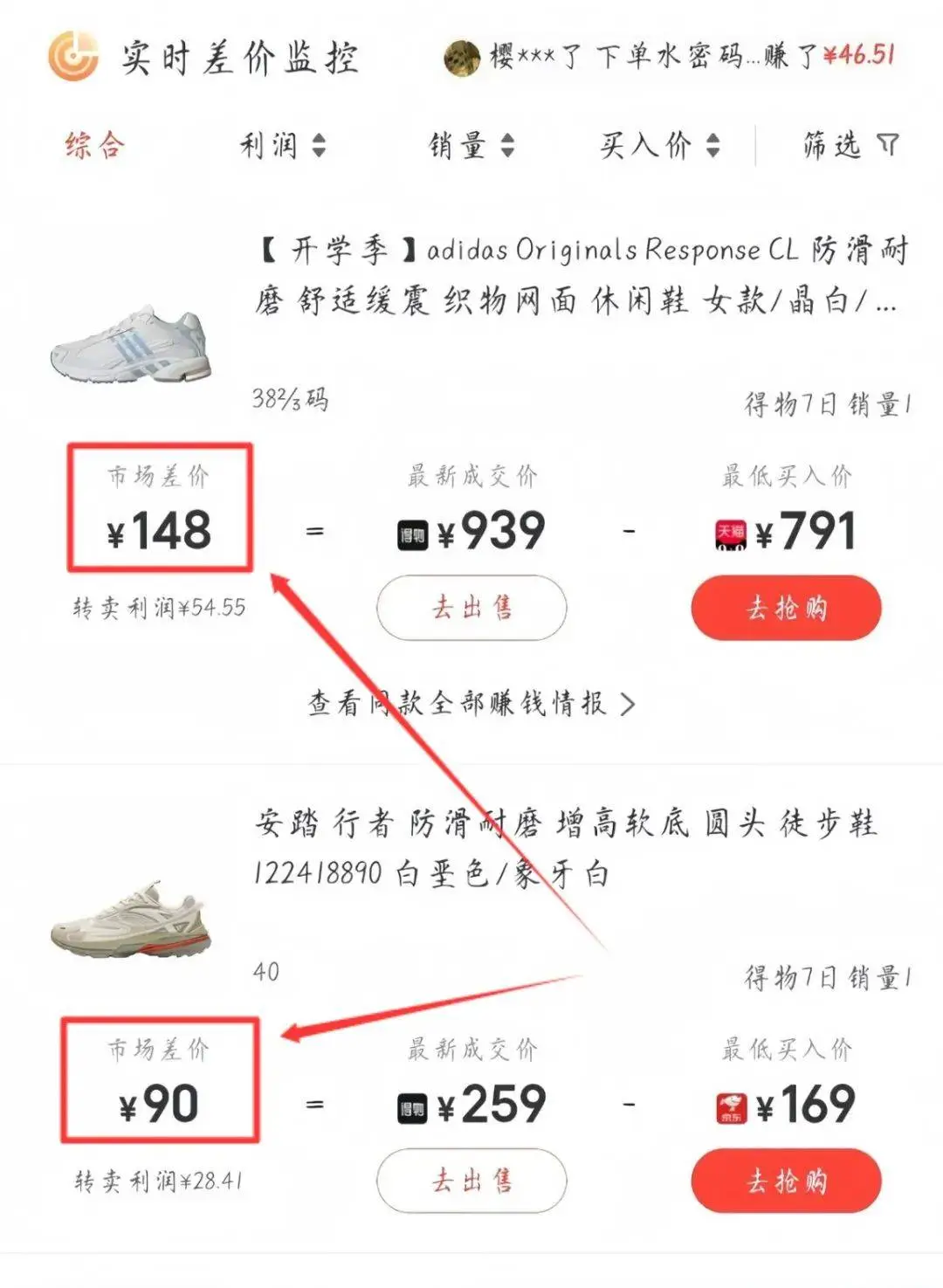The height and width of the screenshot is (1288, 943).
Task: Sort listings by 买入价
Action: (659, 145)
